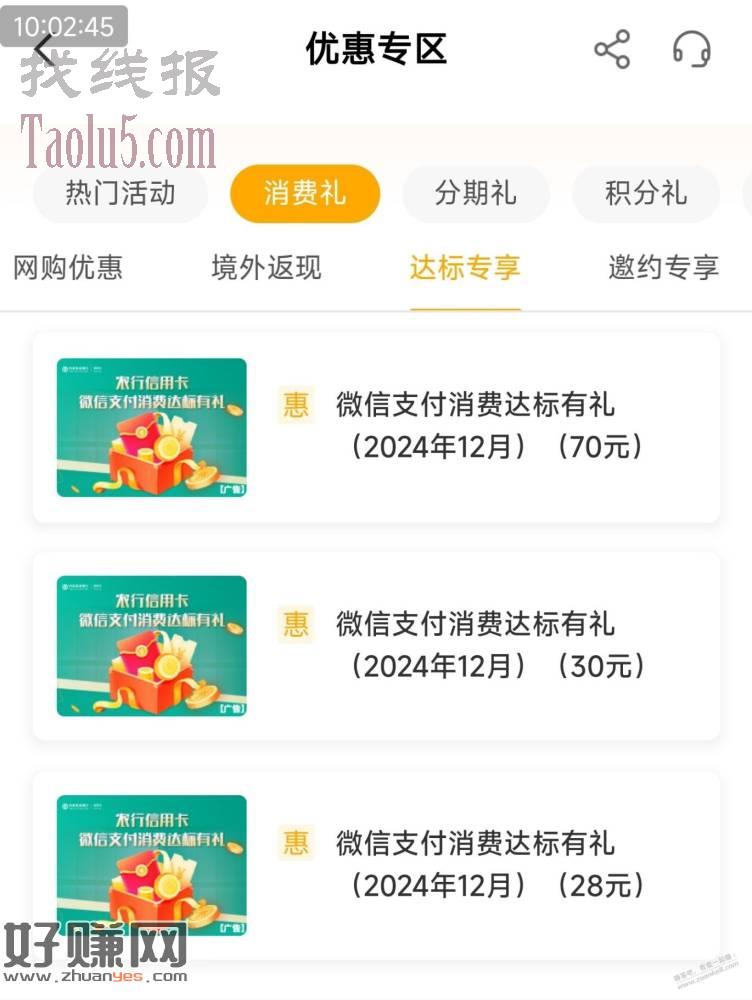Open the 网购优惠 sub-tab
This screenshot has height=1000, width=752.
coord(68,267)
